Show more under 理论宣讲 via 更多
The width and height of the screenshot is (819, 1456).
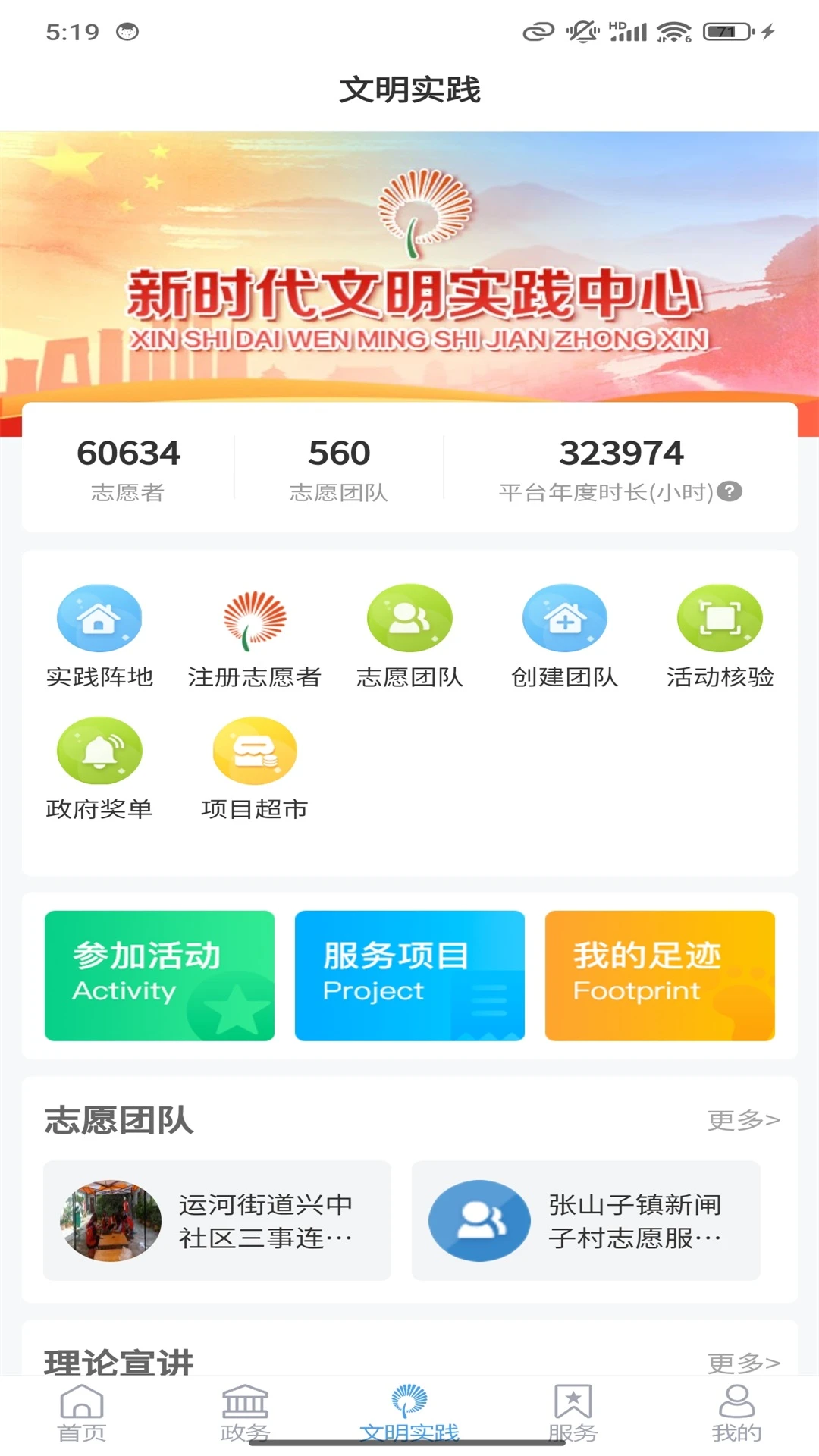click(743, 1363)
